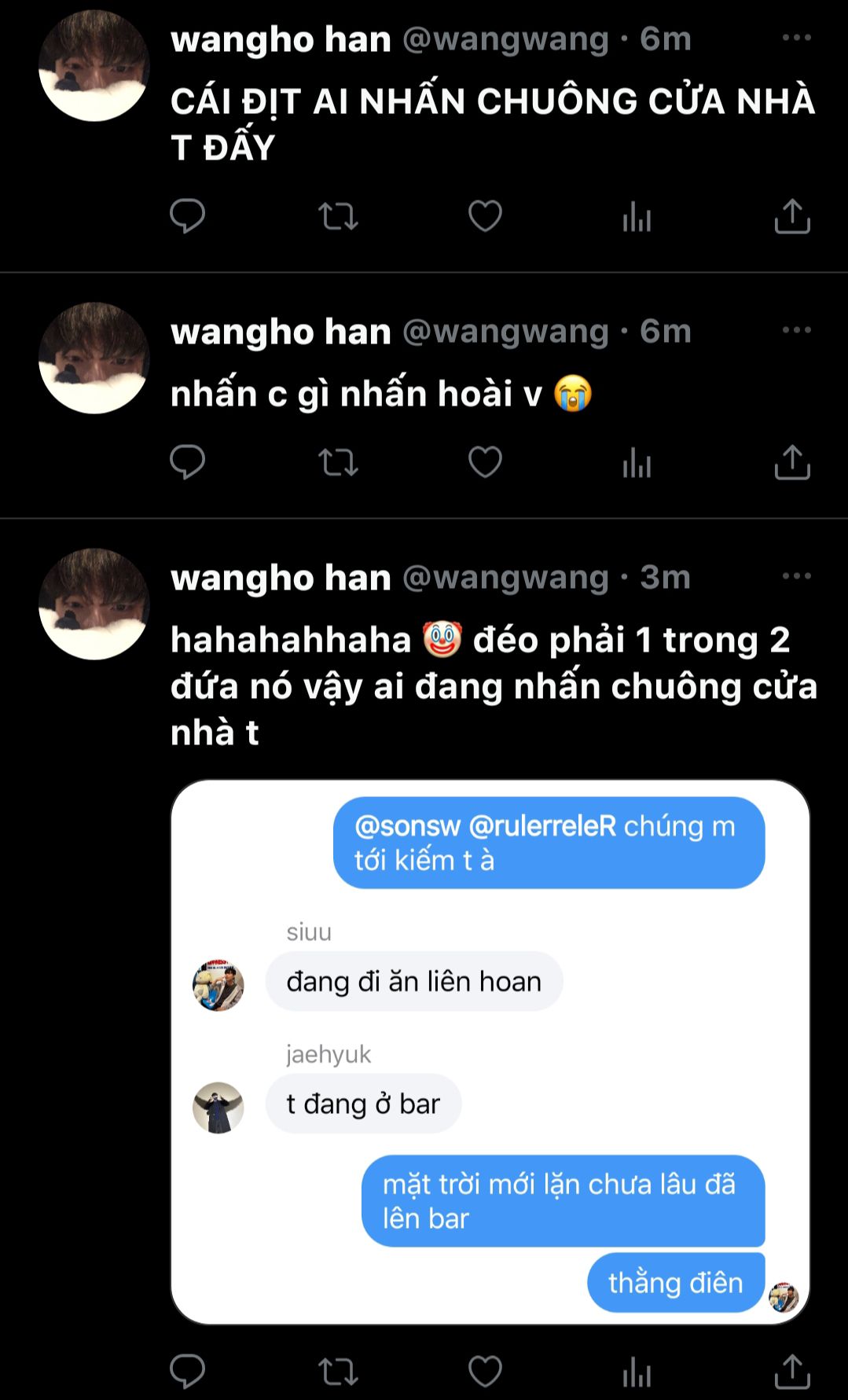Image resolution: width=848 pixels, height=1400 pixels.
Task: Reply to the 'CÁI ĐỊT AI NHẤN CHUÔNG' tweet
Action: click(x=187, y=216)
